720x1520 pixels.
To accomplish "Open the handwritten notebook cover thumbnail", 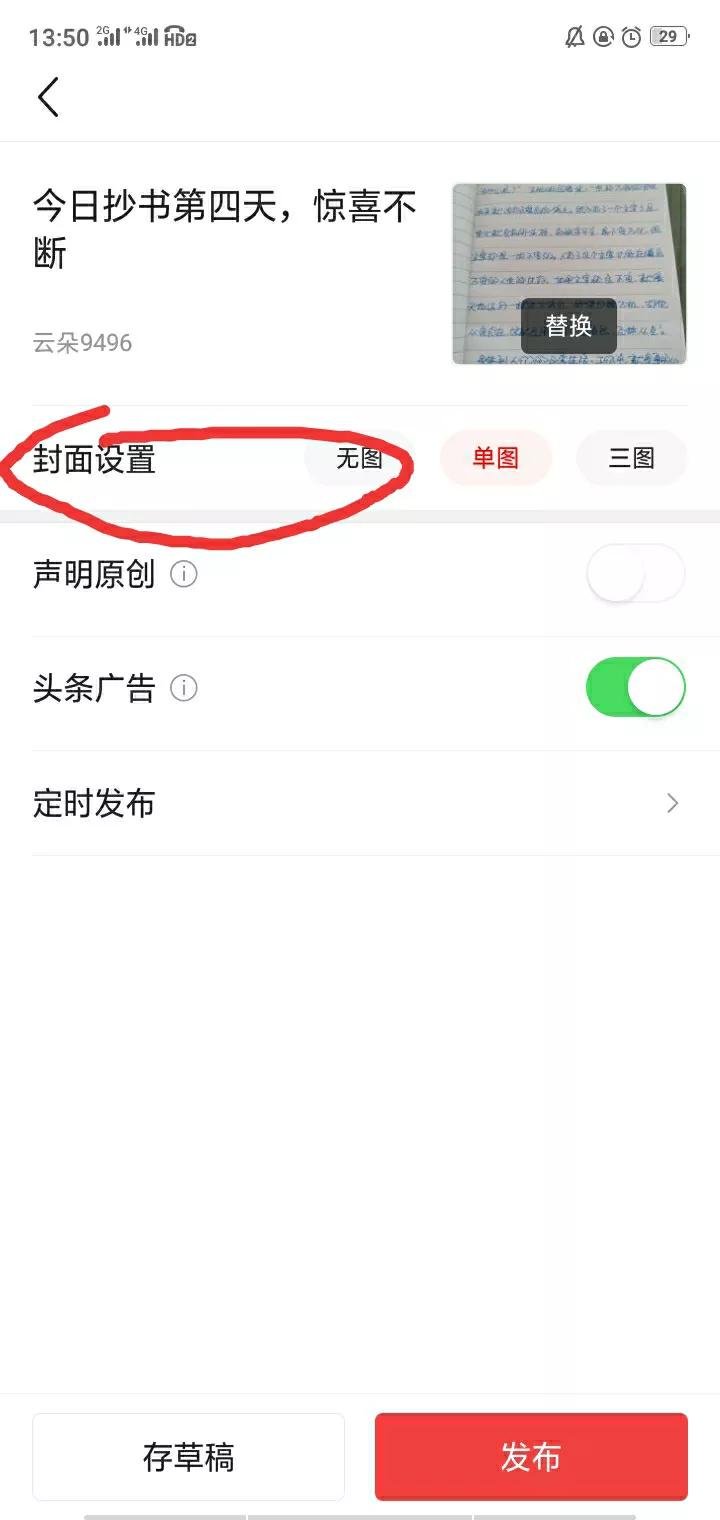I will pos(570,270).
